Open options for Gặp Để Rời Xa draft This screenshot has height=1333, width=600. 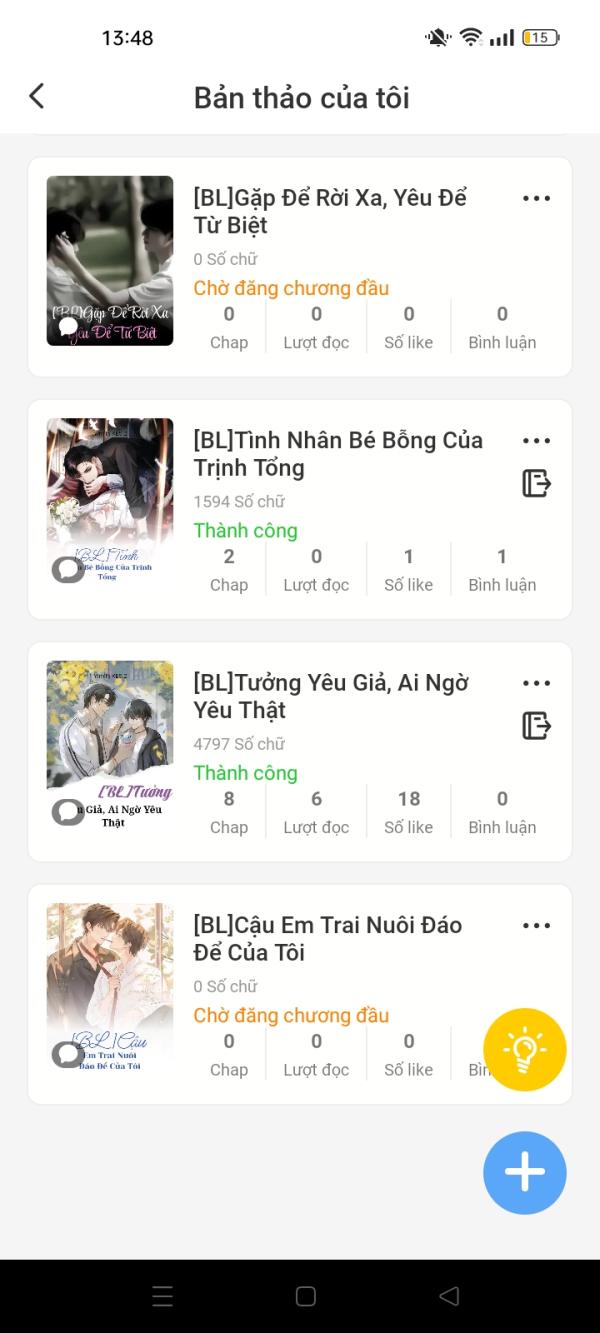536,199
